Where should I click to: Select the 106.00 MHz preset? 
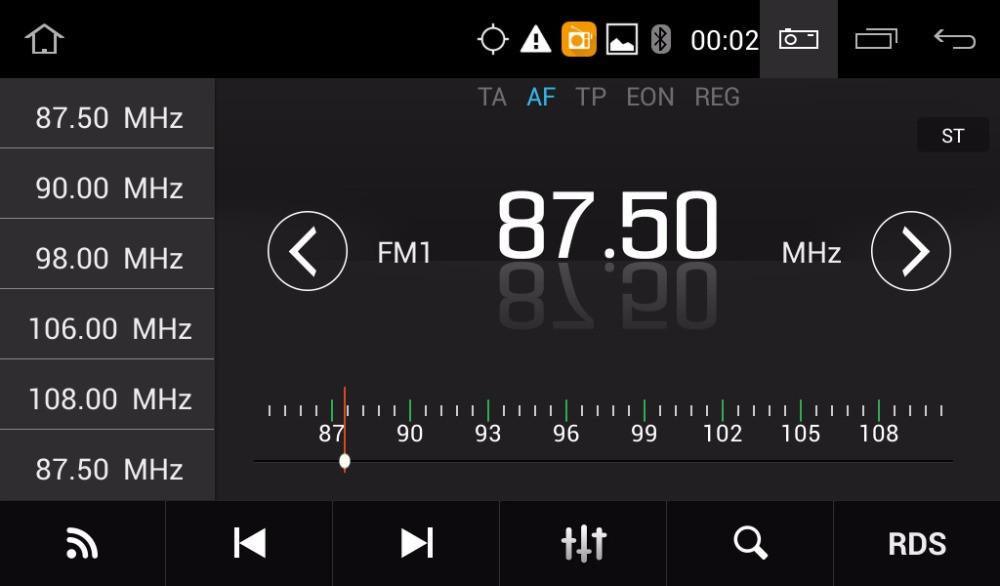click(108, 328)
